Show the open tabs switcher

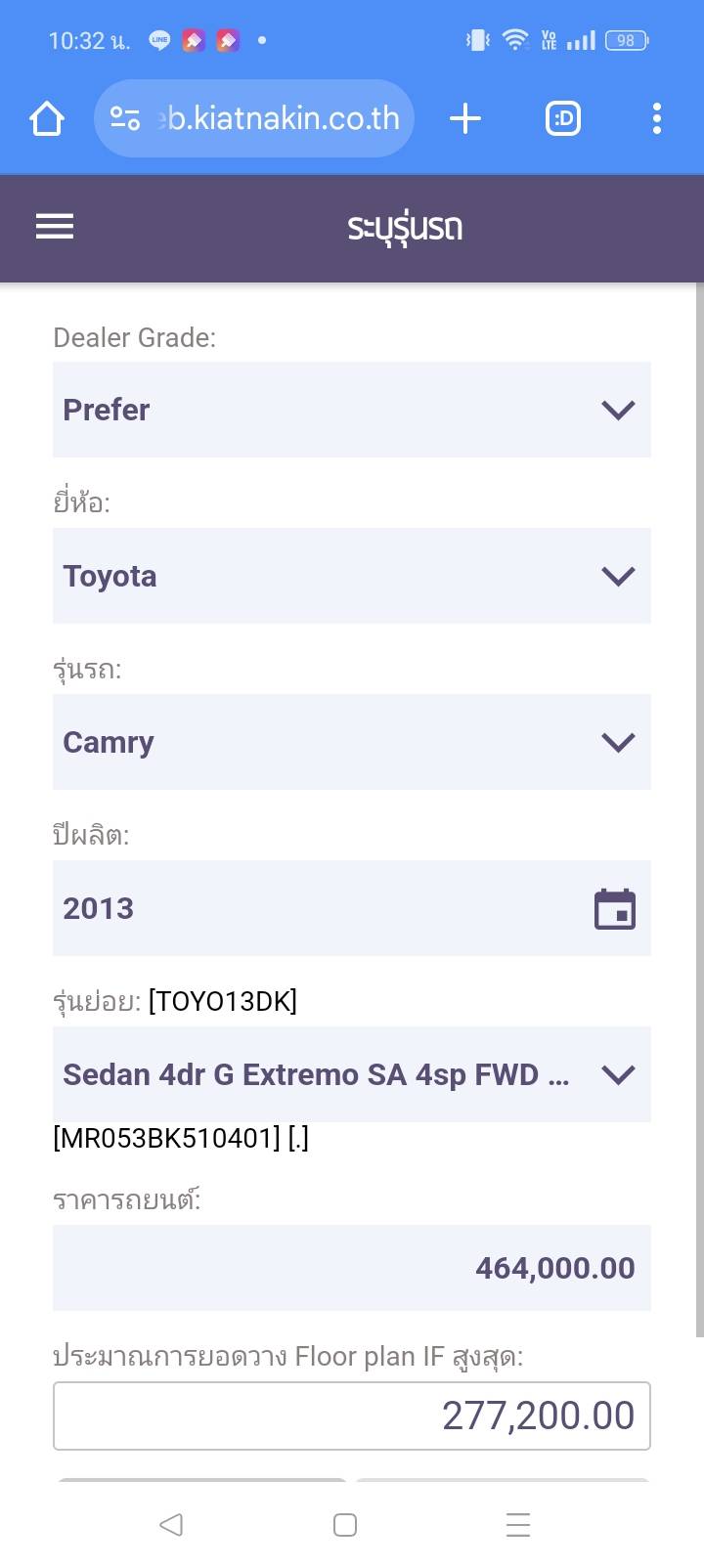[562, 119]
